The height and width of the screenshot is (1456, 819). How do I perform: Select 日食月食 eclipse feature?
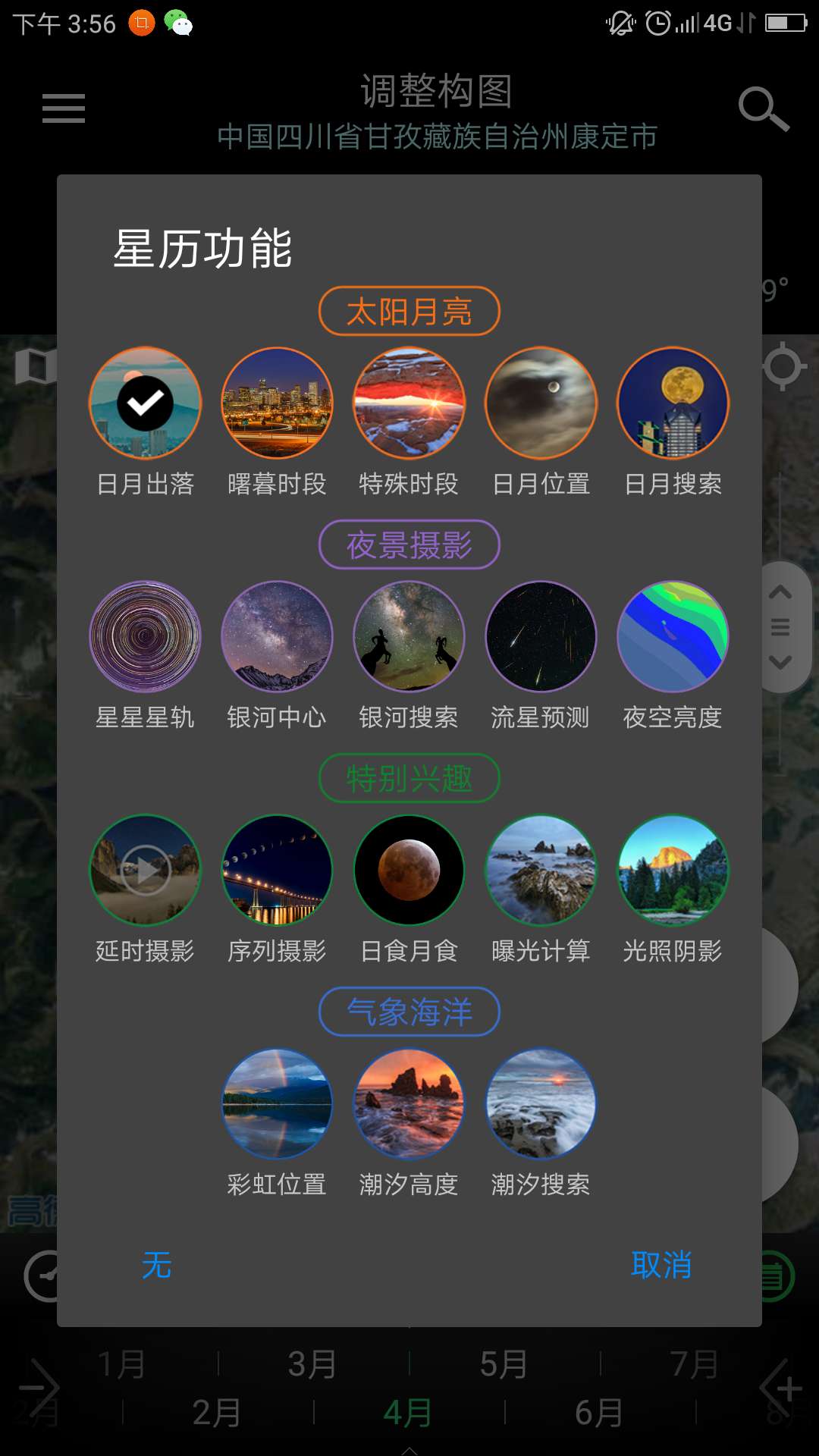(x=409, y=871)
